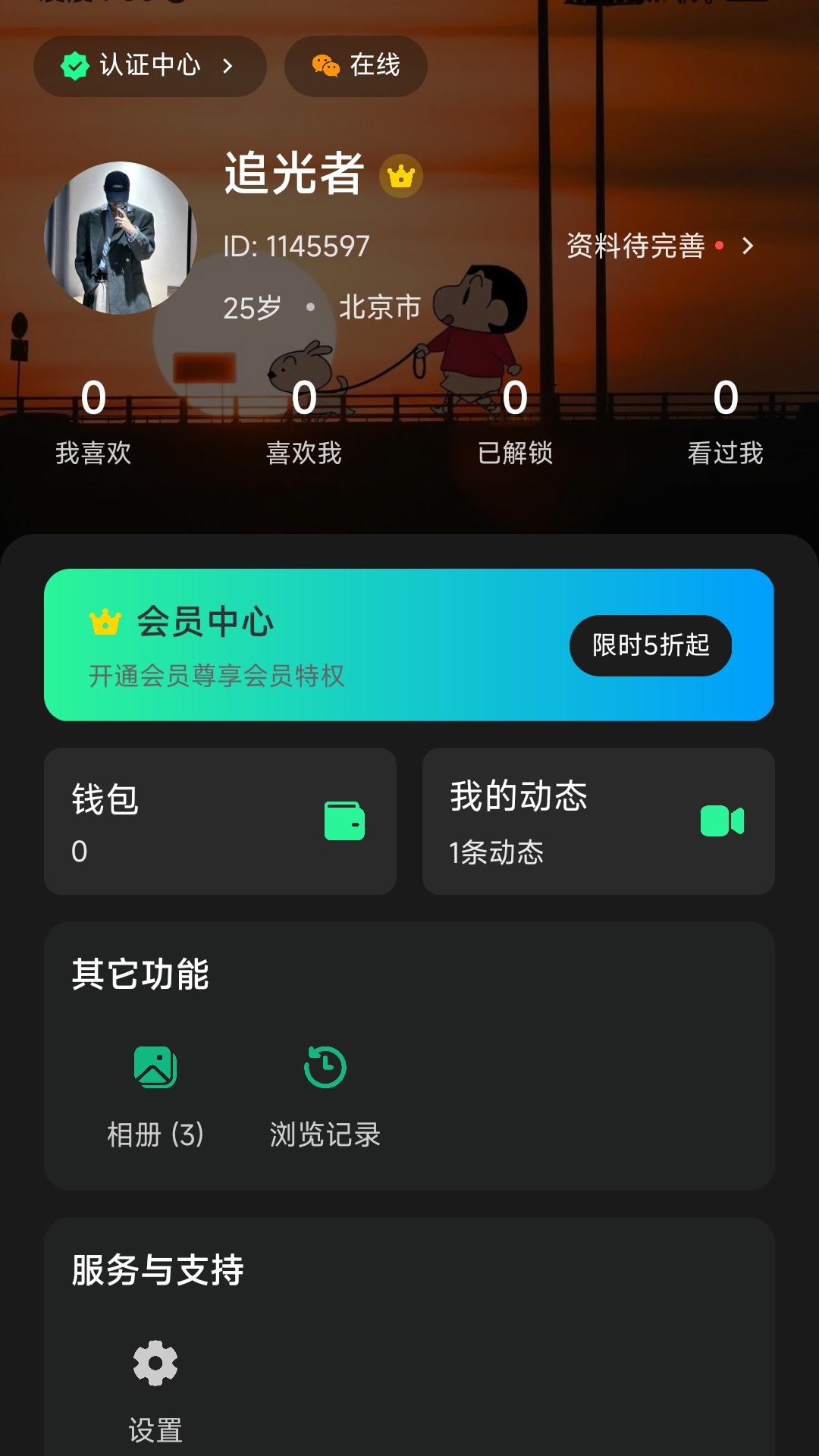Expand the 认证中心 arrow

pos(227,66)
